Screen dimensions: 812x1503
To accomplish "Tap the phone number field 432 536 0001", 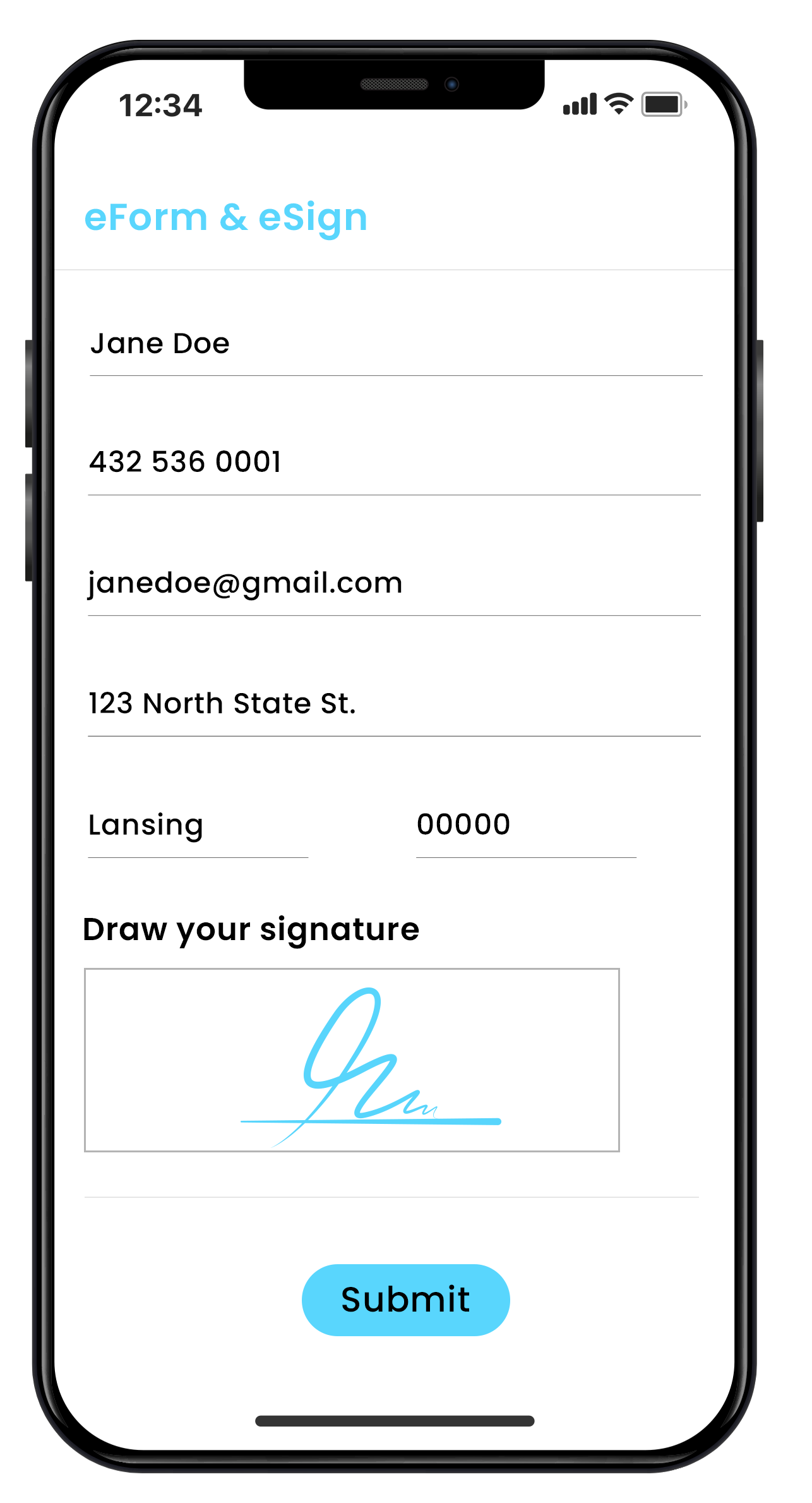I will [x=394, y=462].
